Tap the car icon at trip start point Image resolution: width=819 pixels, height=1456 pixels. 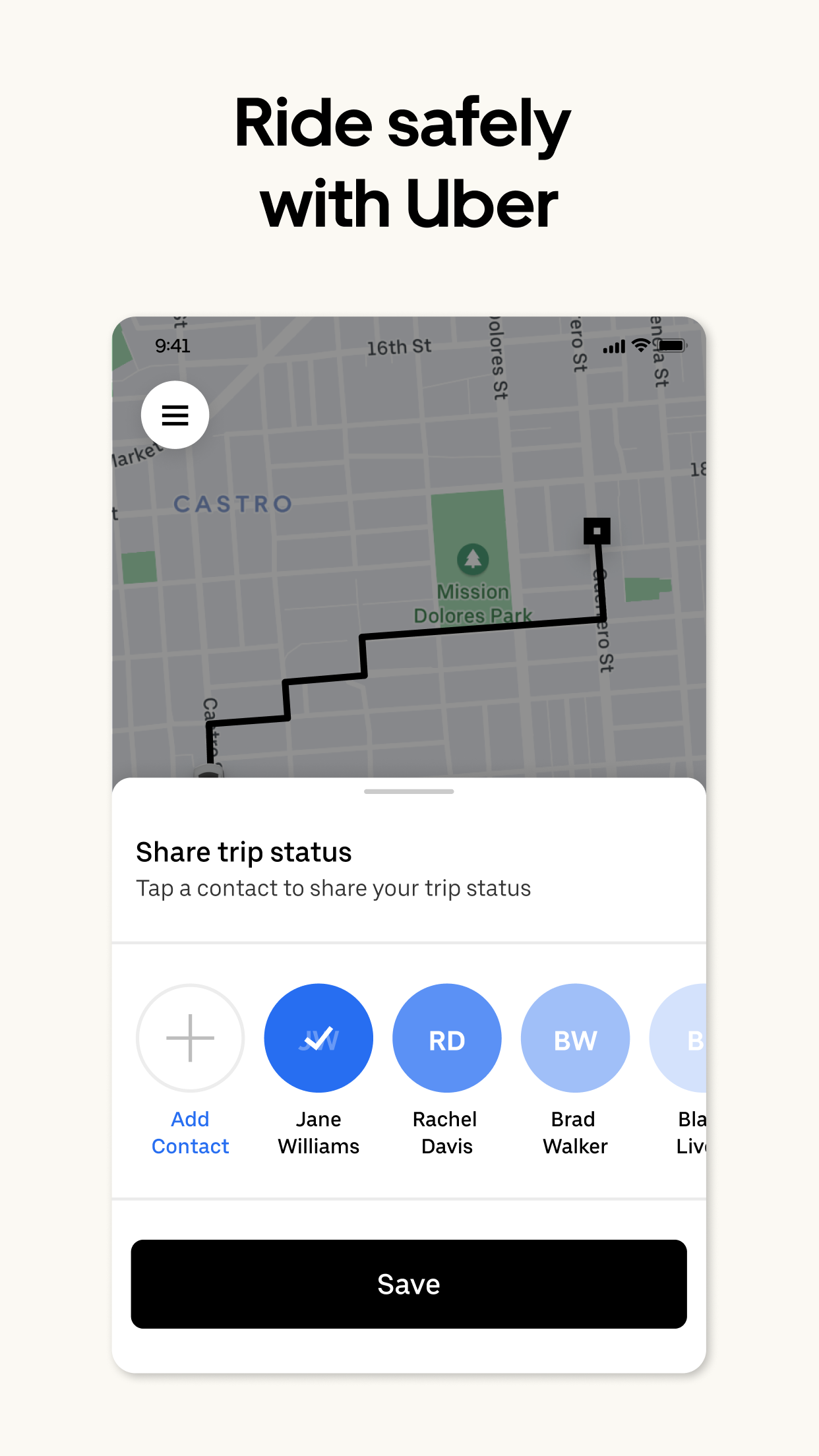(x=207, y=773)
